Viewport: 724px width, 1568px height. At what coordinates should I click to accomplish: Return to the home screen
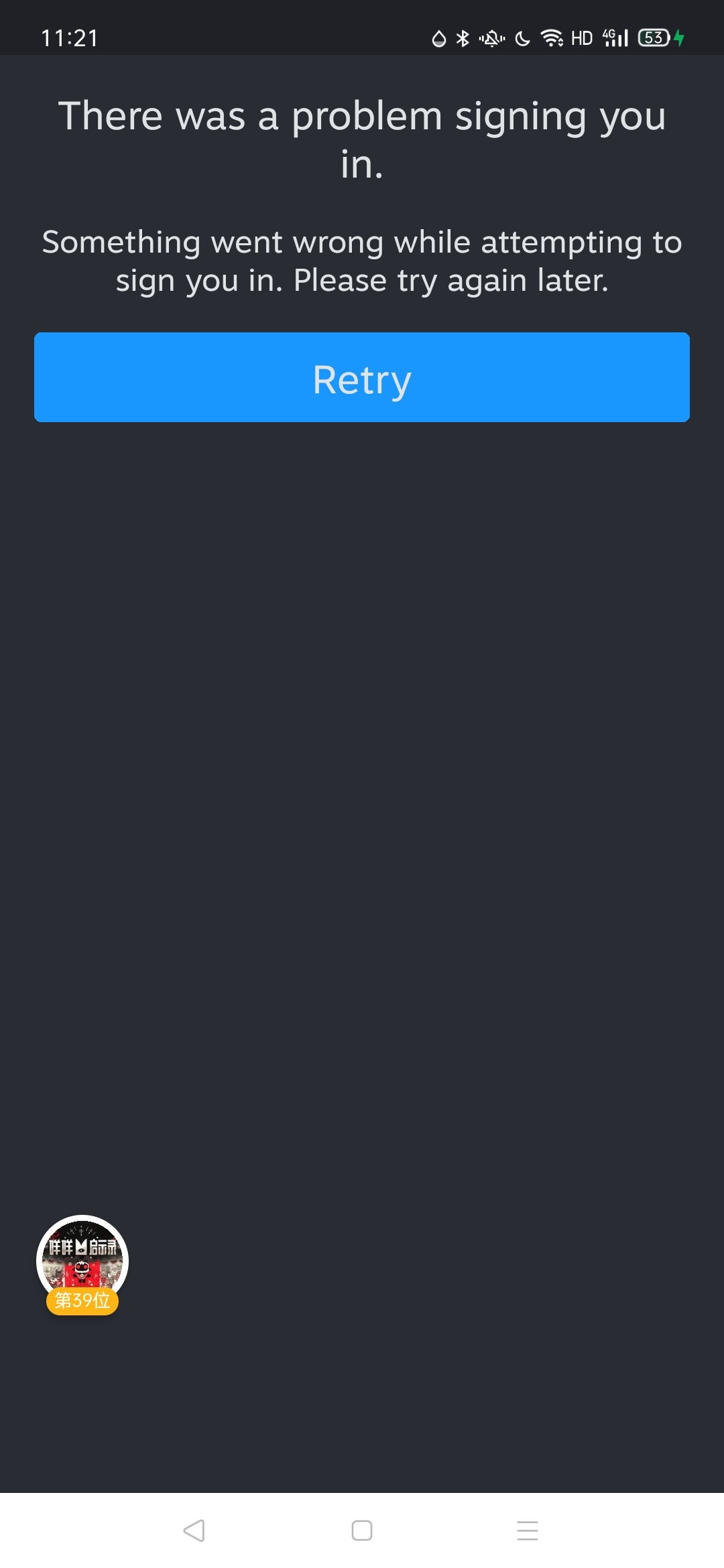coord(362,1530)
